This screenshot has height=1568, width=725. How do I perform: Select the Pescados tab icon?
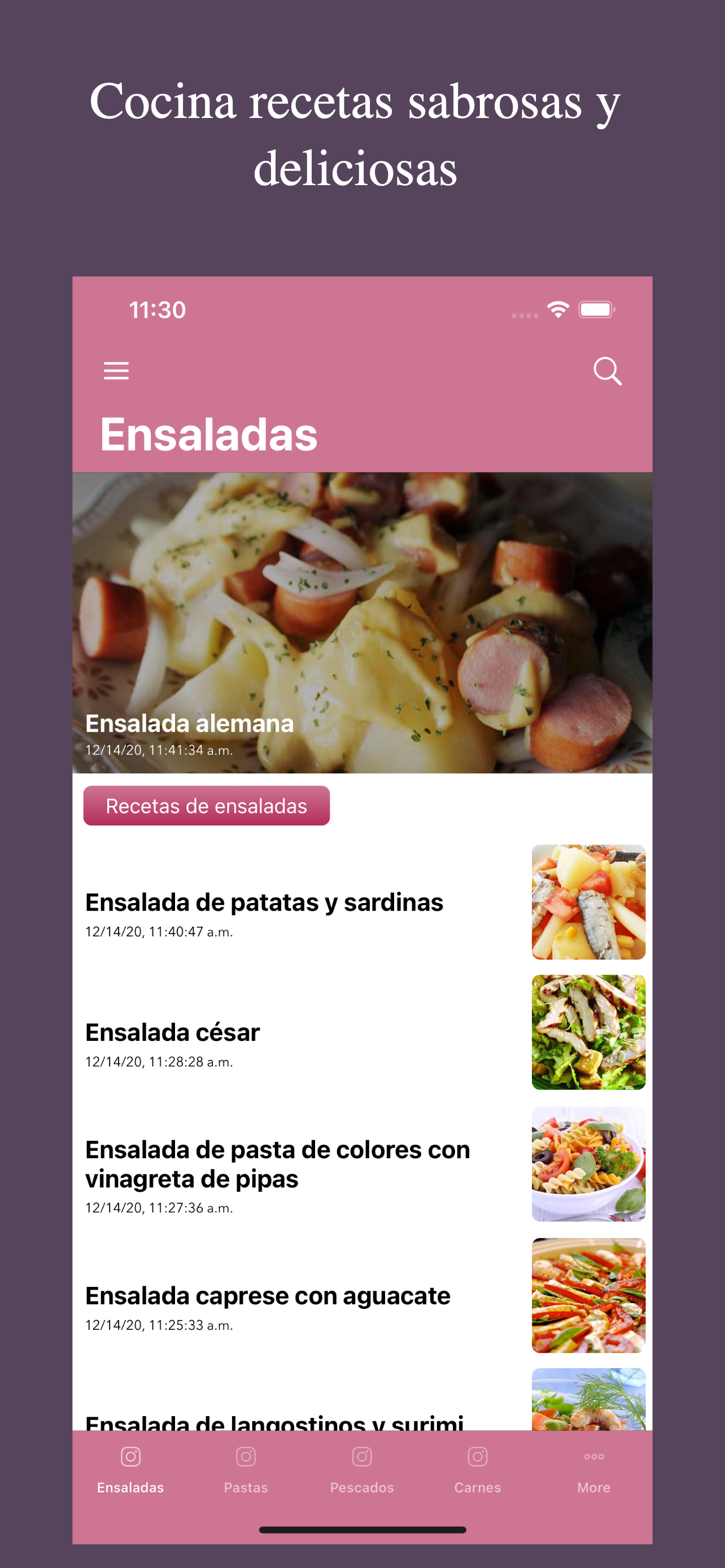pos(361,1457)
